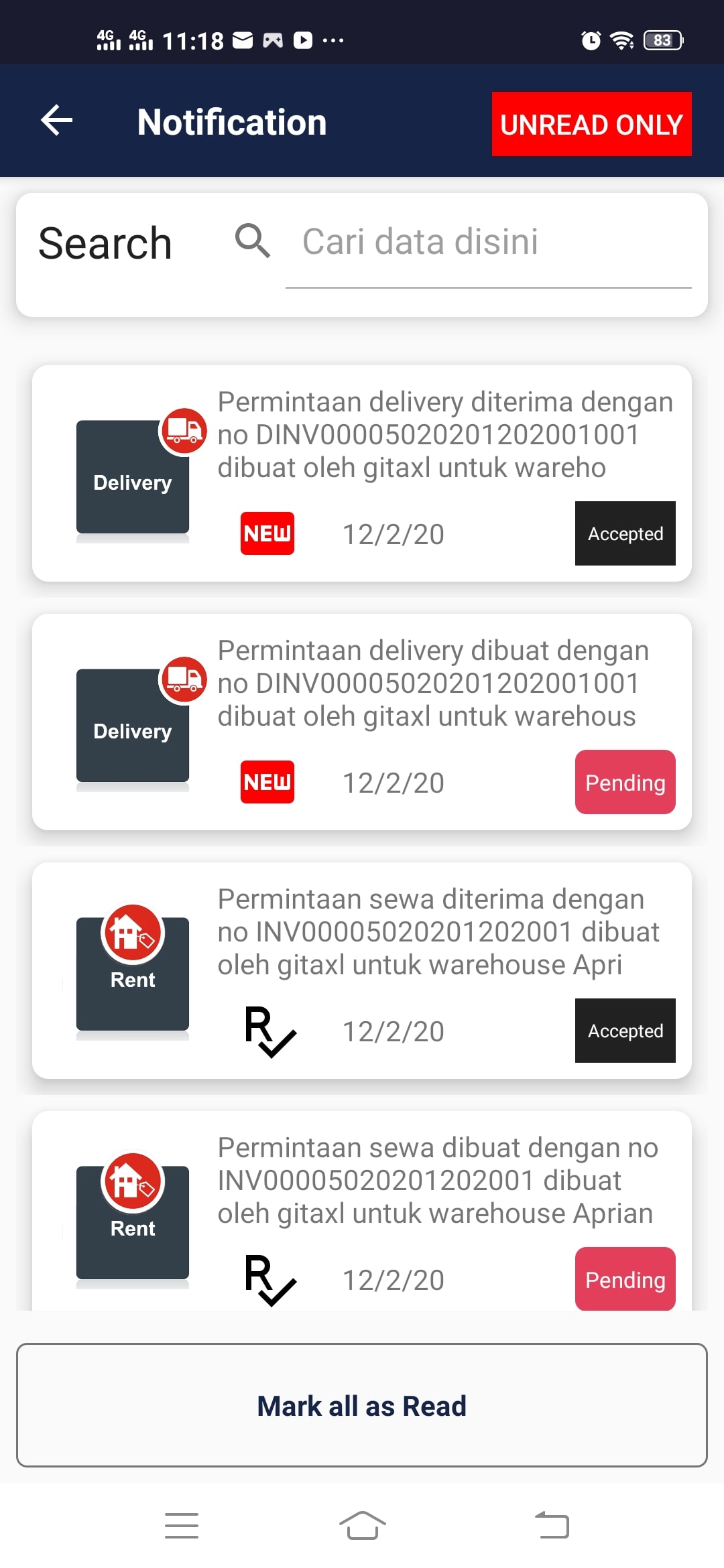Screen dimensions: 724x1568
Task: Go back using the header arrow
Action: pos(56,121)
